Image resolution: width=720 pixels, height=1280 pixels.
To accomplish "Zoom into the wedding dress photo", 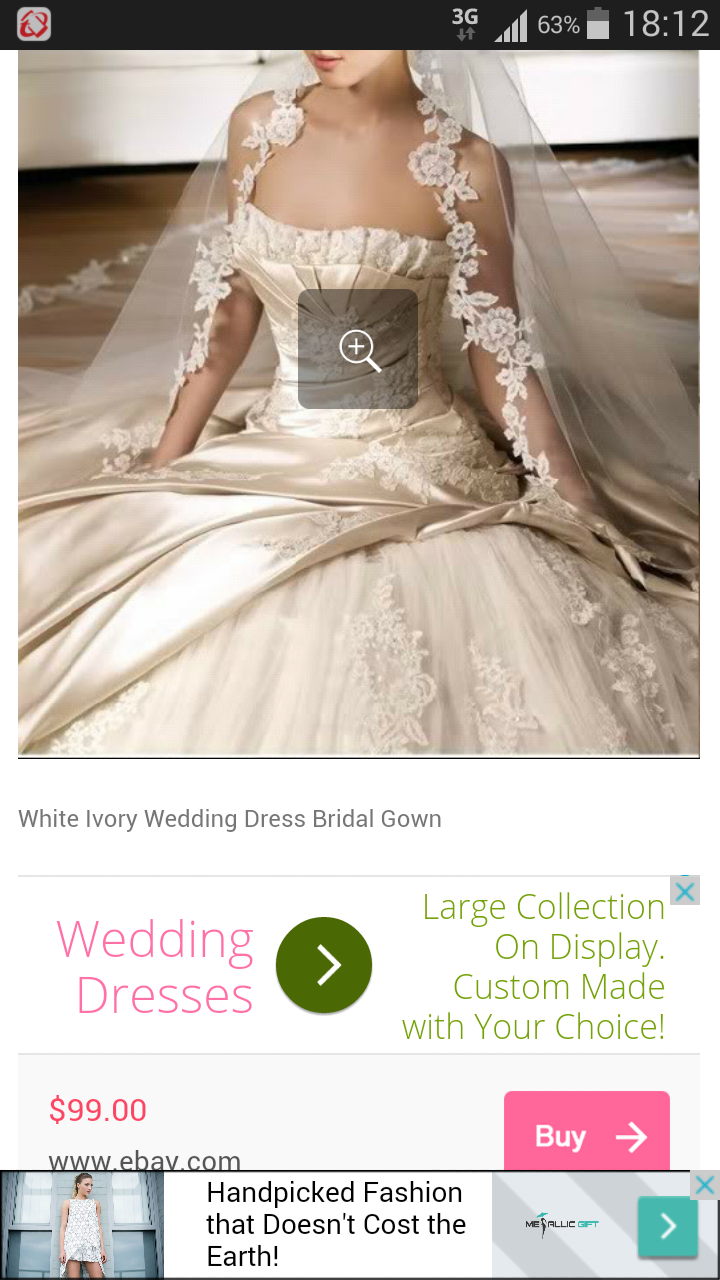I will (x=358, y=349).
